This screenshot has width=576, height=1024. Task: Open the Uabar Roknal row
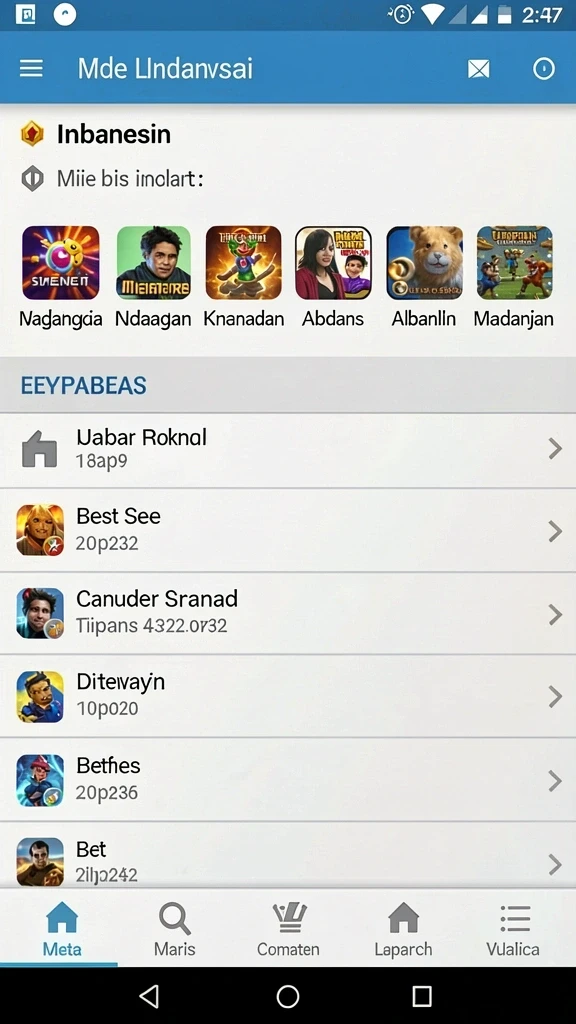tap(288, 450)
